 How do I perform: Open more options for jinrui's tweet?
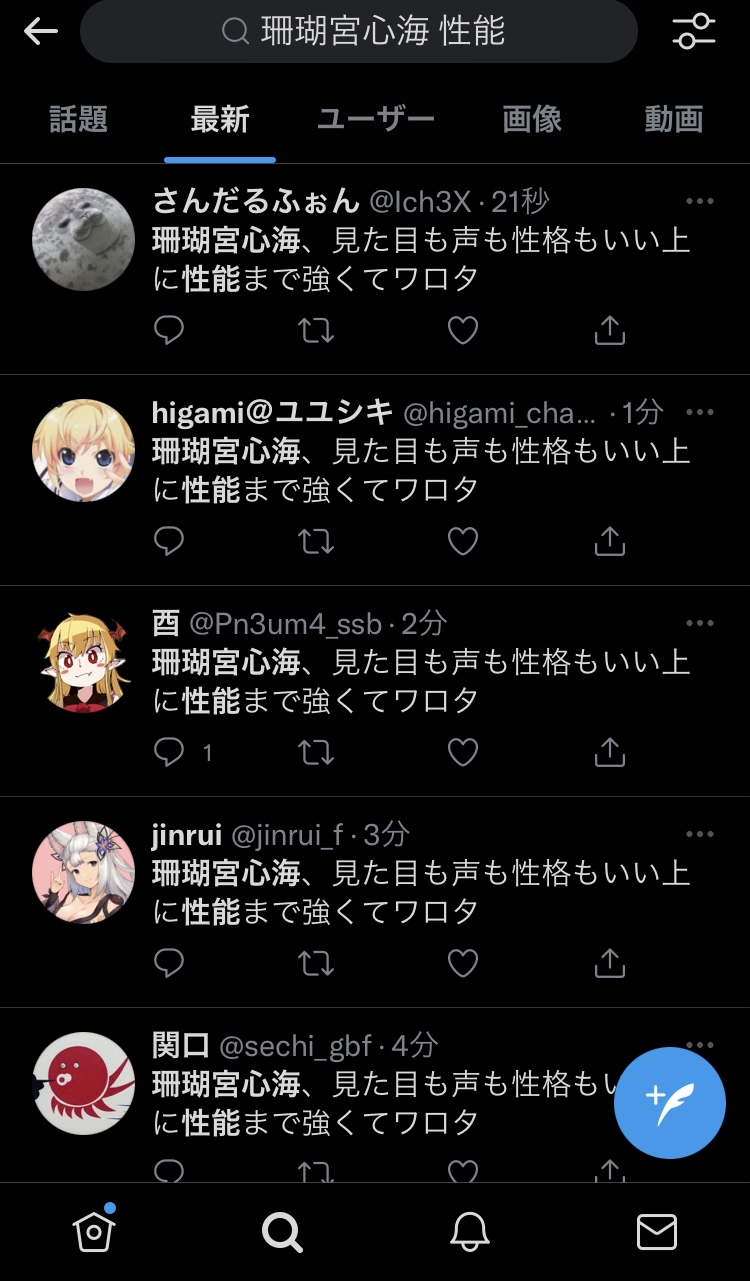[700, 834]
